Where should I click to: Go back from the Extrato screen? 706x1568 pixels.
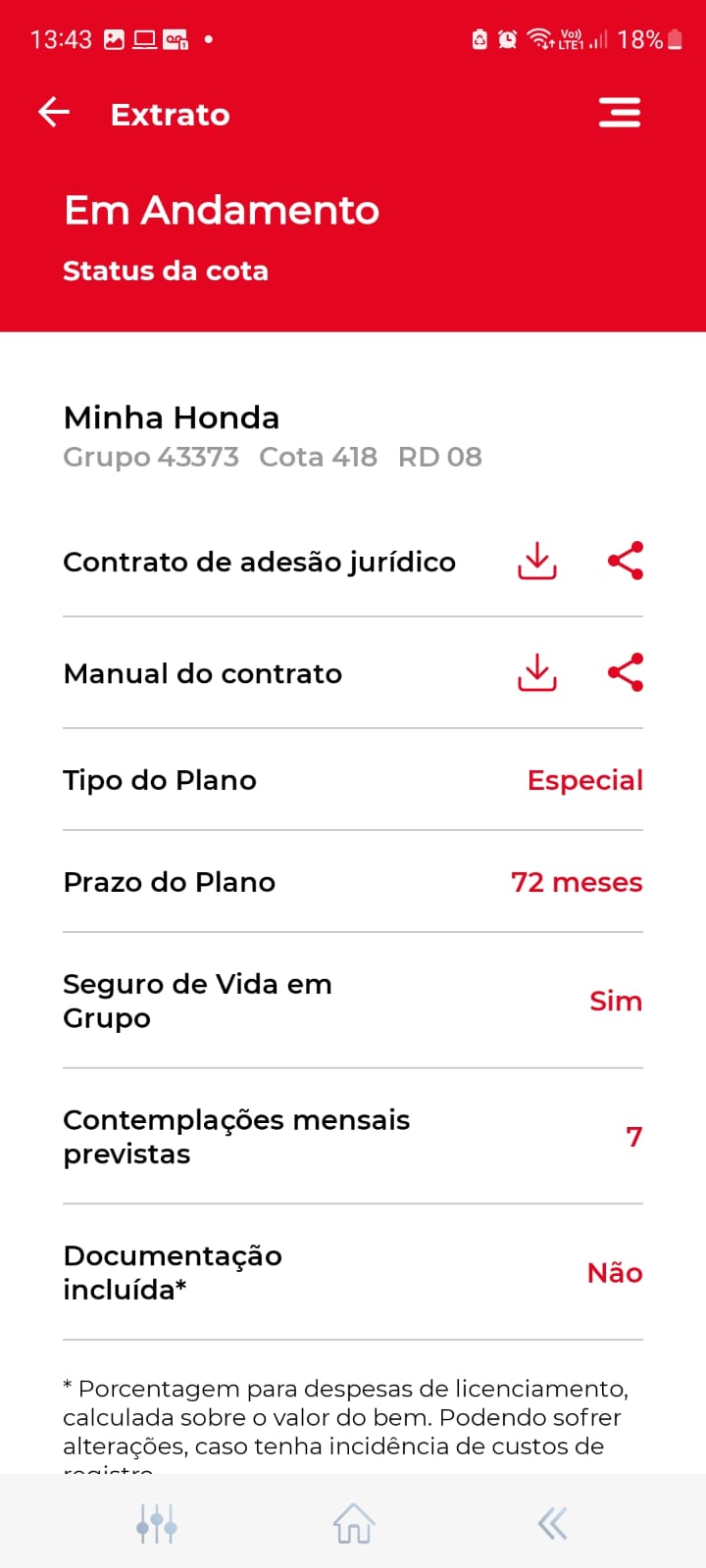pos(54,113)
